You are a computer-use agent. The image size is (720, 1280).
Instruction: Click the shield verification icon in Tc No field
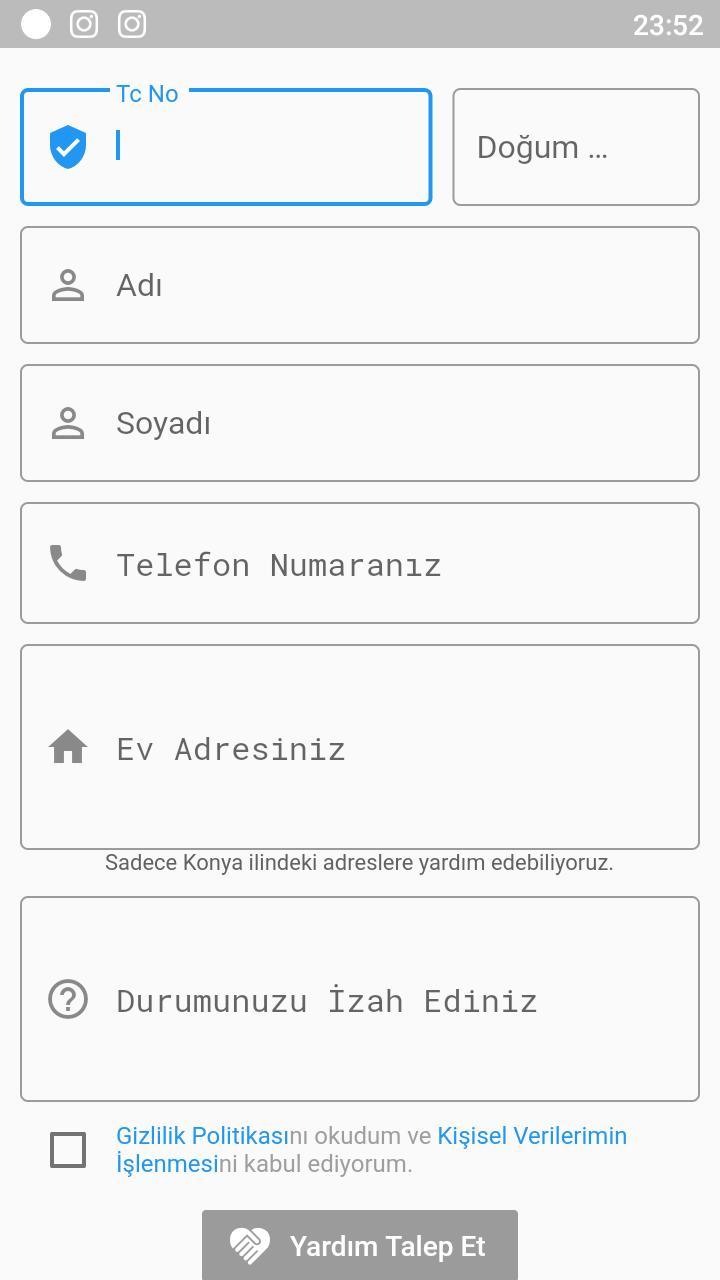coord(67,147)
